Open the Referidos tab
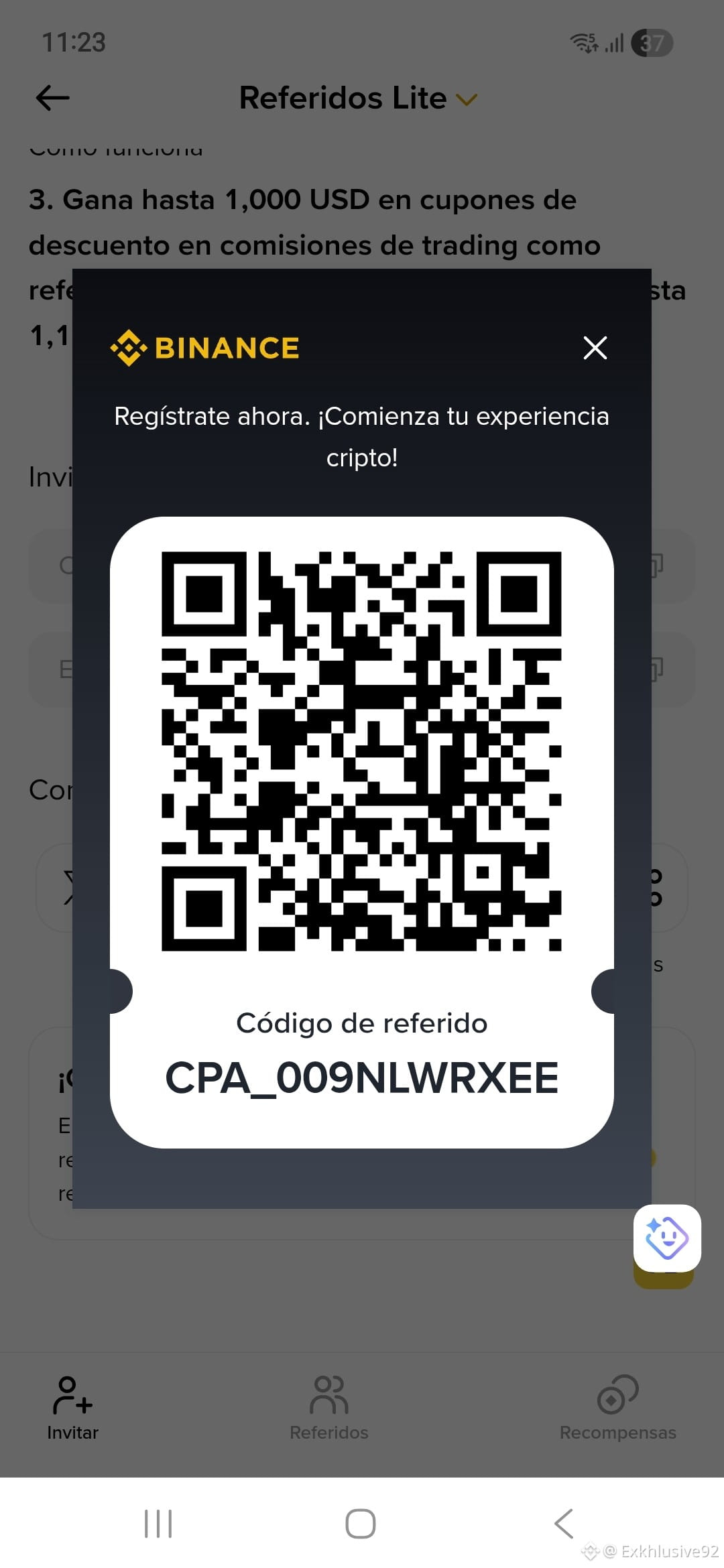This screenshot has height=1568, width=724. click(x=329, y=1409)
